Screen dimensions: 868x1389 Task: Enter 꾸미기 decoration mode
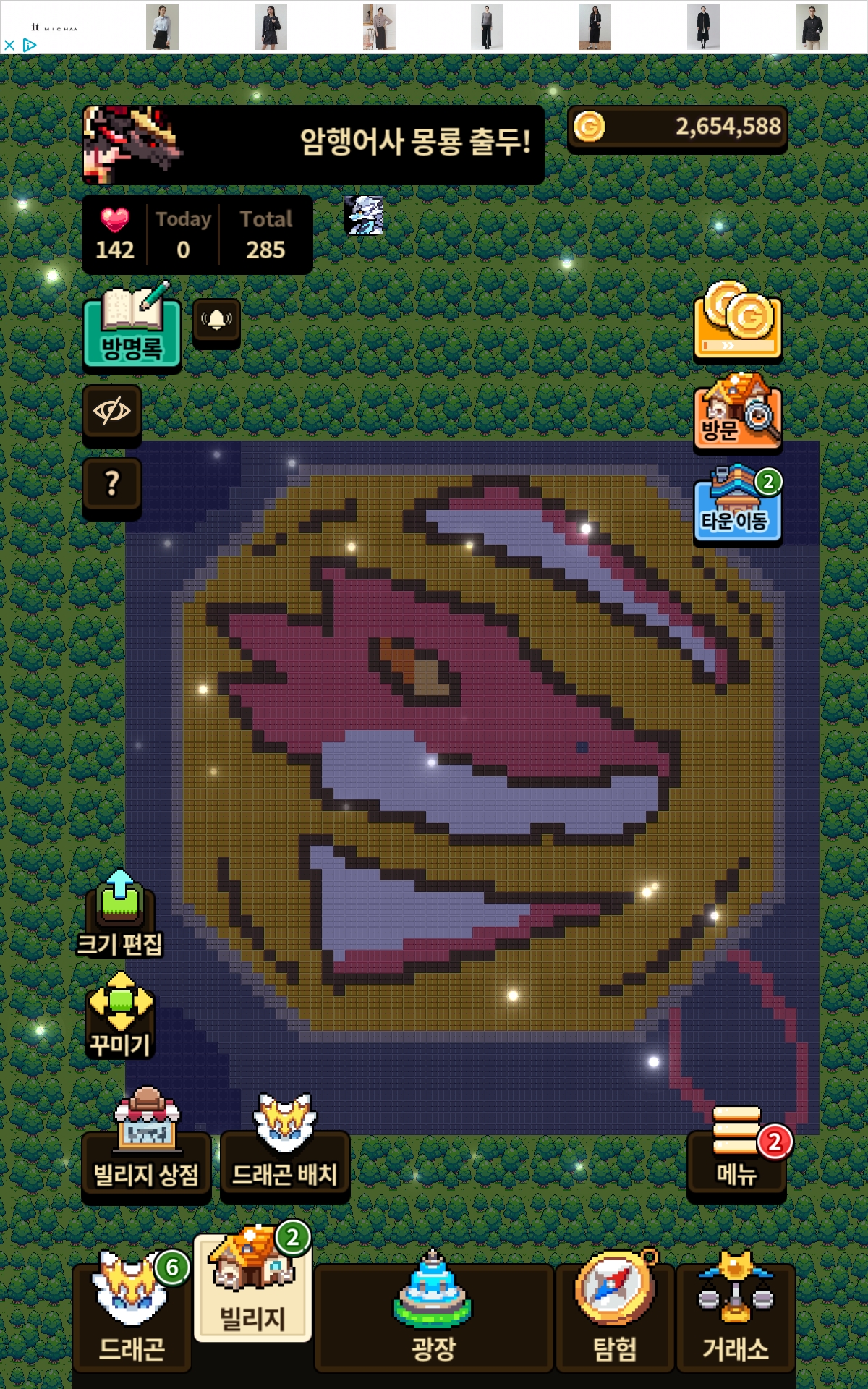pyautogui.click(x=120, y=1014)
